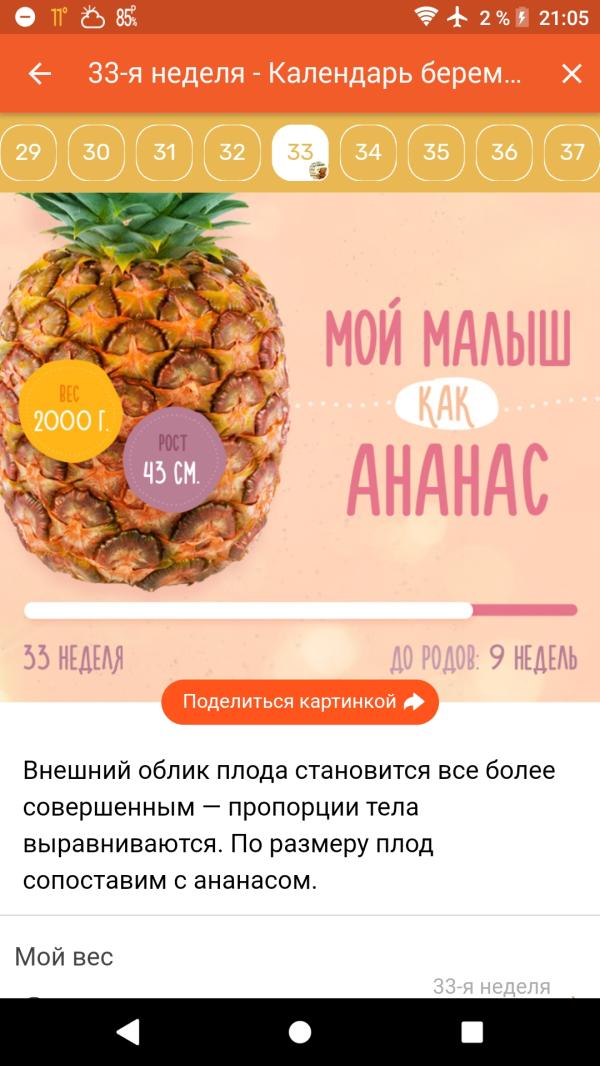
Task: Go back using the header arrow
Action: pos(39,73)
